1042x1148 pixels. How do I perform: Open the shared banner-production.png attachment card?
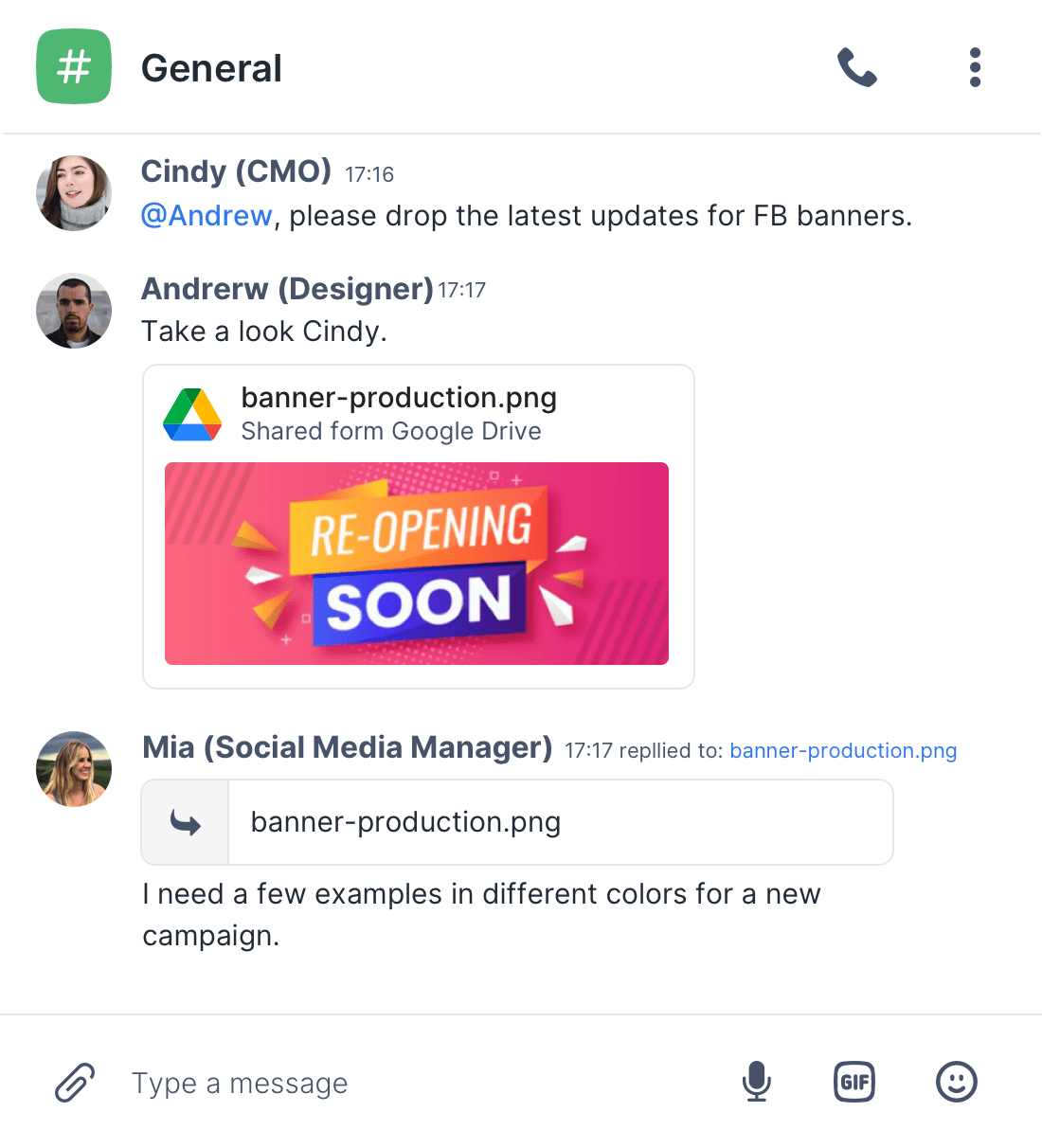point(418,527)
